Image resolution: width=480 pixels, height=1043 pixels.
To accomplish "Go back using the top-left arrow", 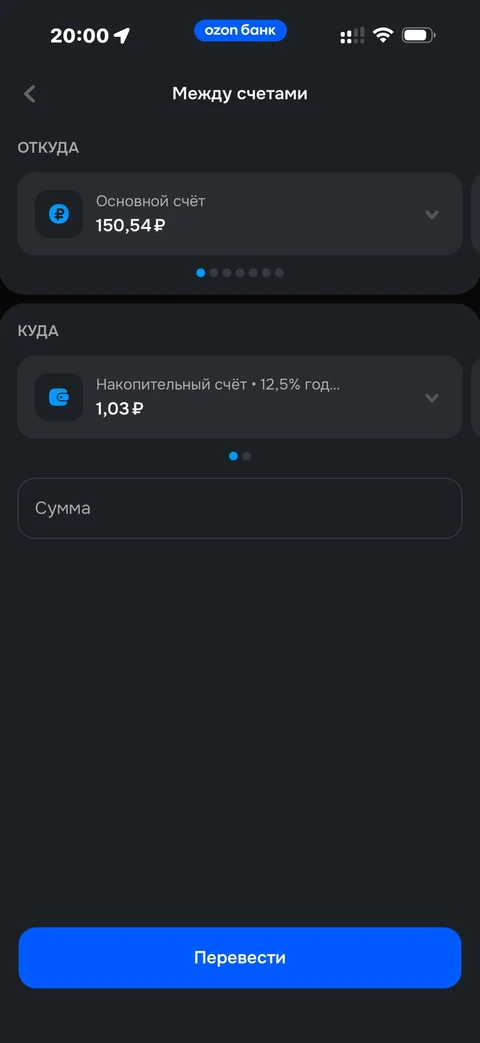I will click(x=29, y=94).
